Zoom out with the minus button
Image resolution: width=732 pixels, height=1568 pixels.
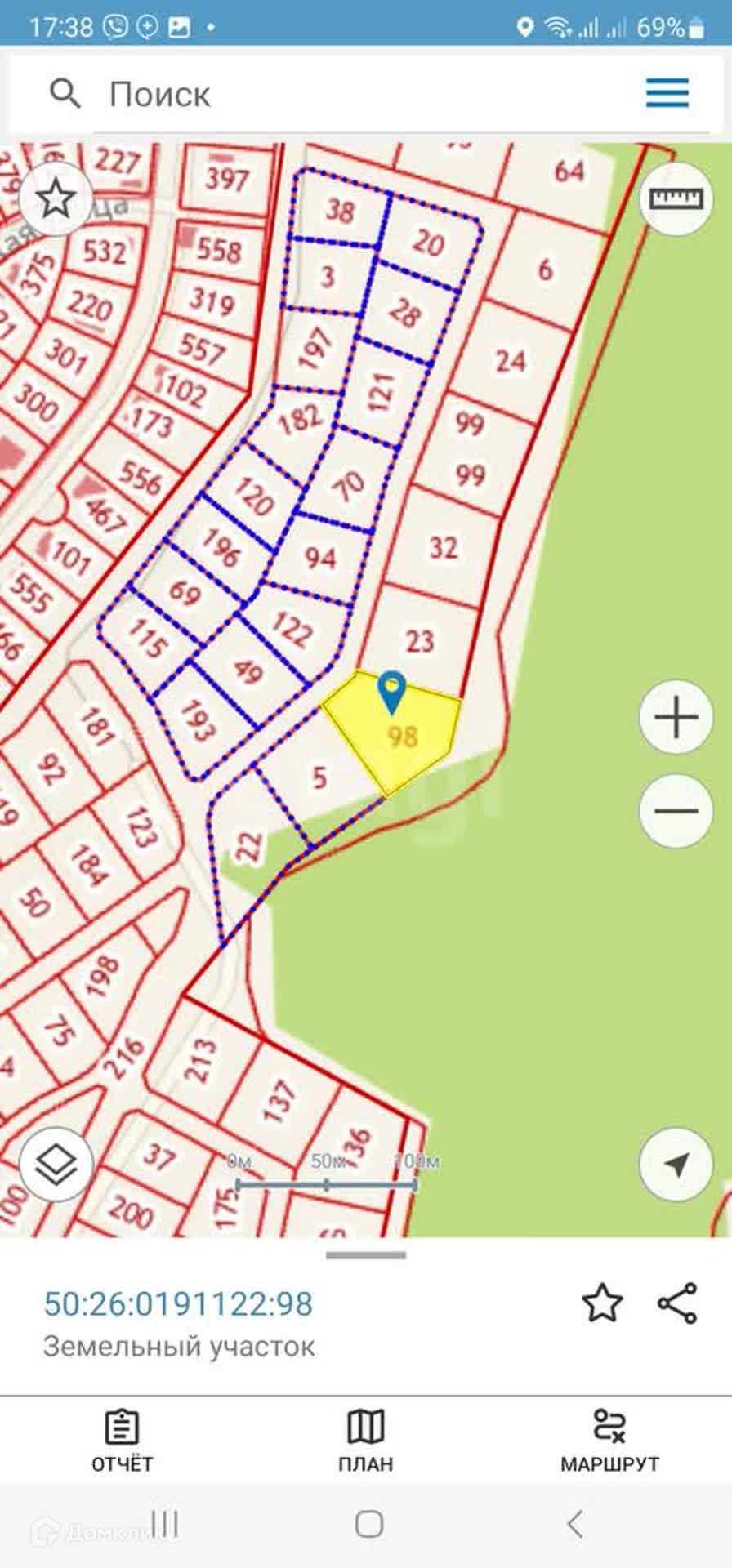coord(676,810)
